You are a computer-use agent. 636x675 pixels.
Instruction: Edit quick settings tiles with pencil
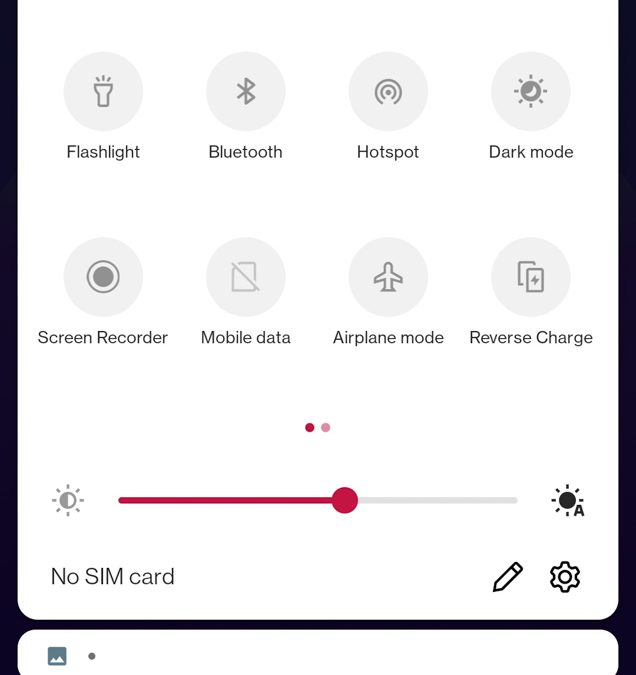pyautogui.click(x=508, y=577)
